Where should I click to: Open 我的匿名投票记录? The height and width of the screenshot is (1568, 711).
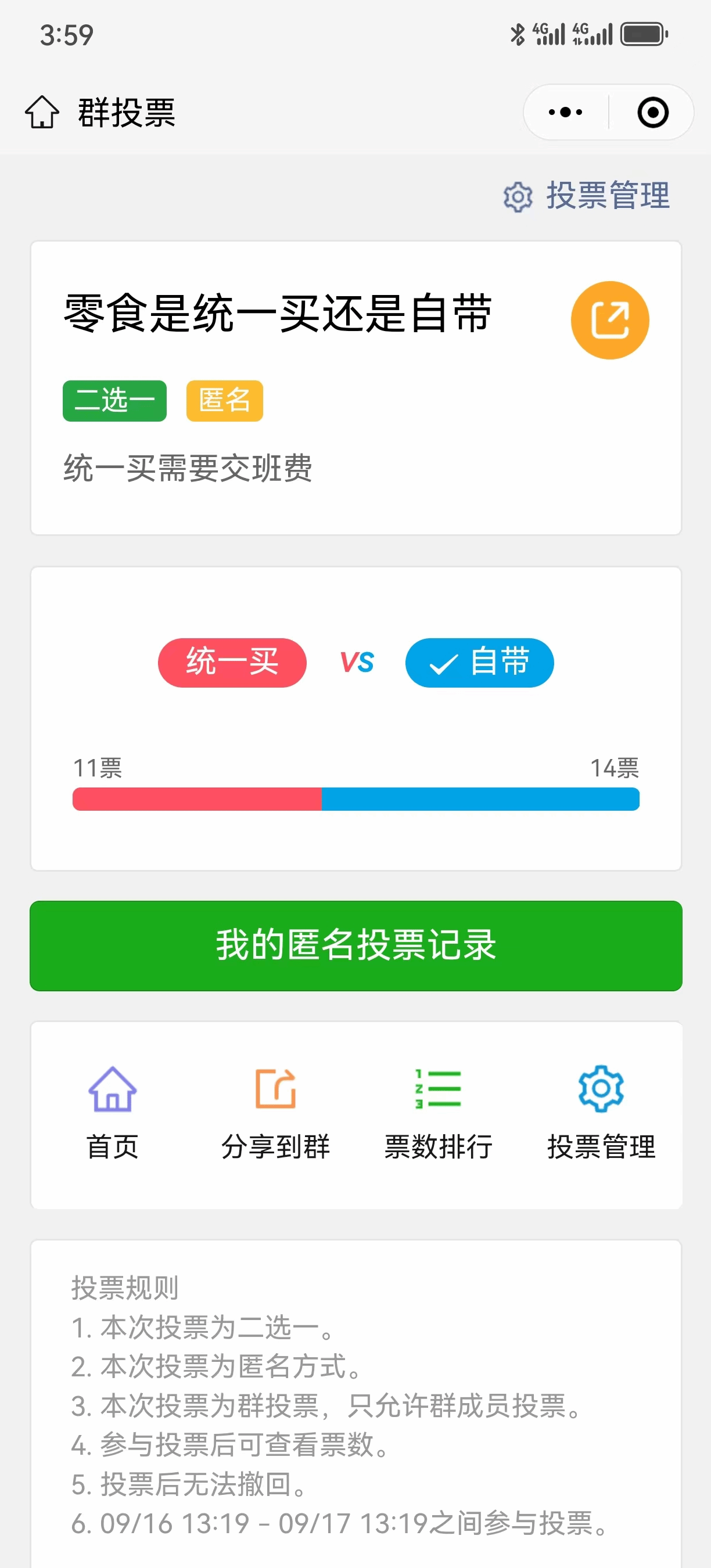[x=355, y=945]
